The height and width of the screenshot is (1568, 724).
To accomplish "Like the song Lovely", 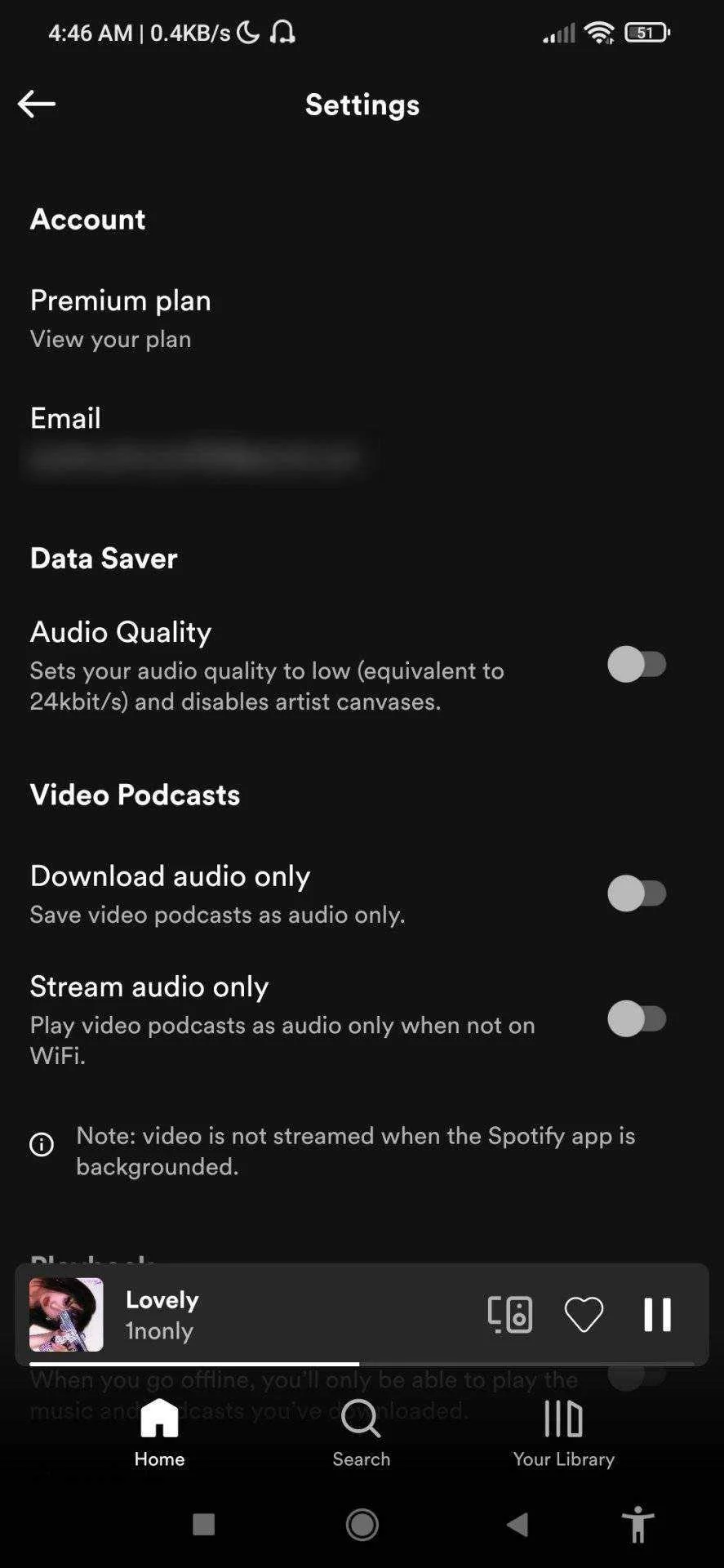I will pyautogui.click(x=584, y=1315).
